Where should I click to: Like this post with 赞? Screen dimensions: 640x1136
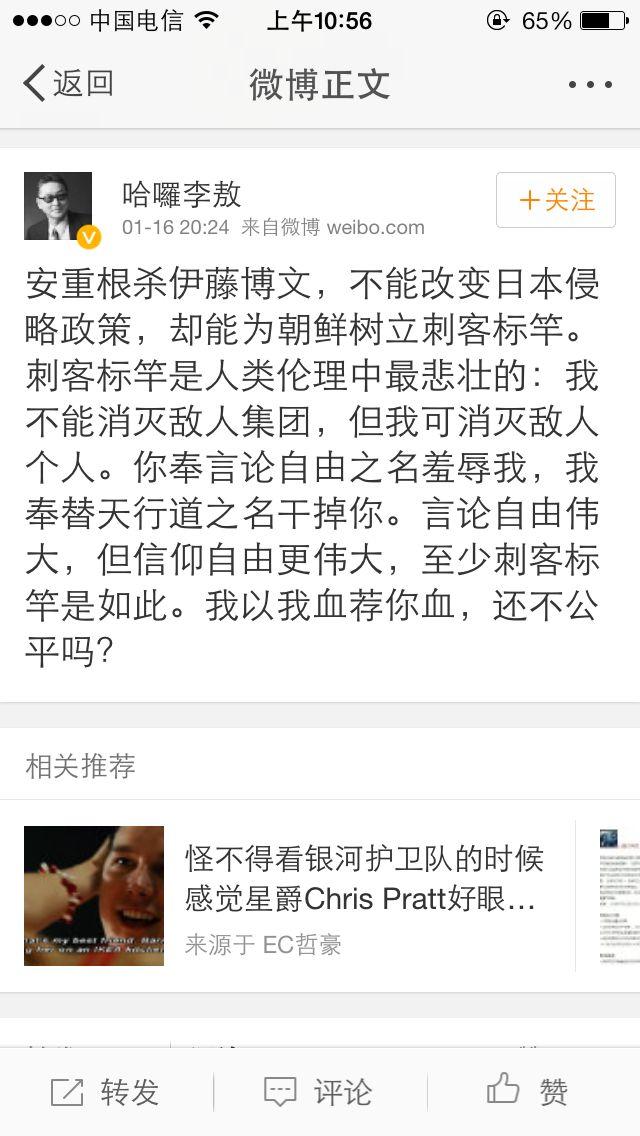(528, 1092)
